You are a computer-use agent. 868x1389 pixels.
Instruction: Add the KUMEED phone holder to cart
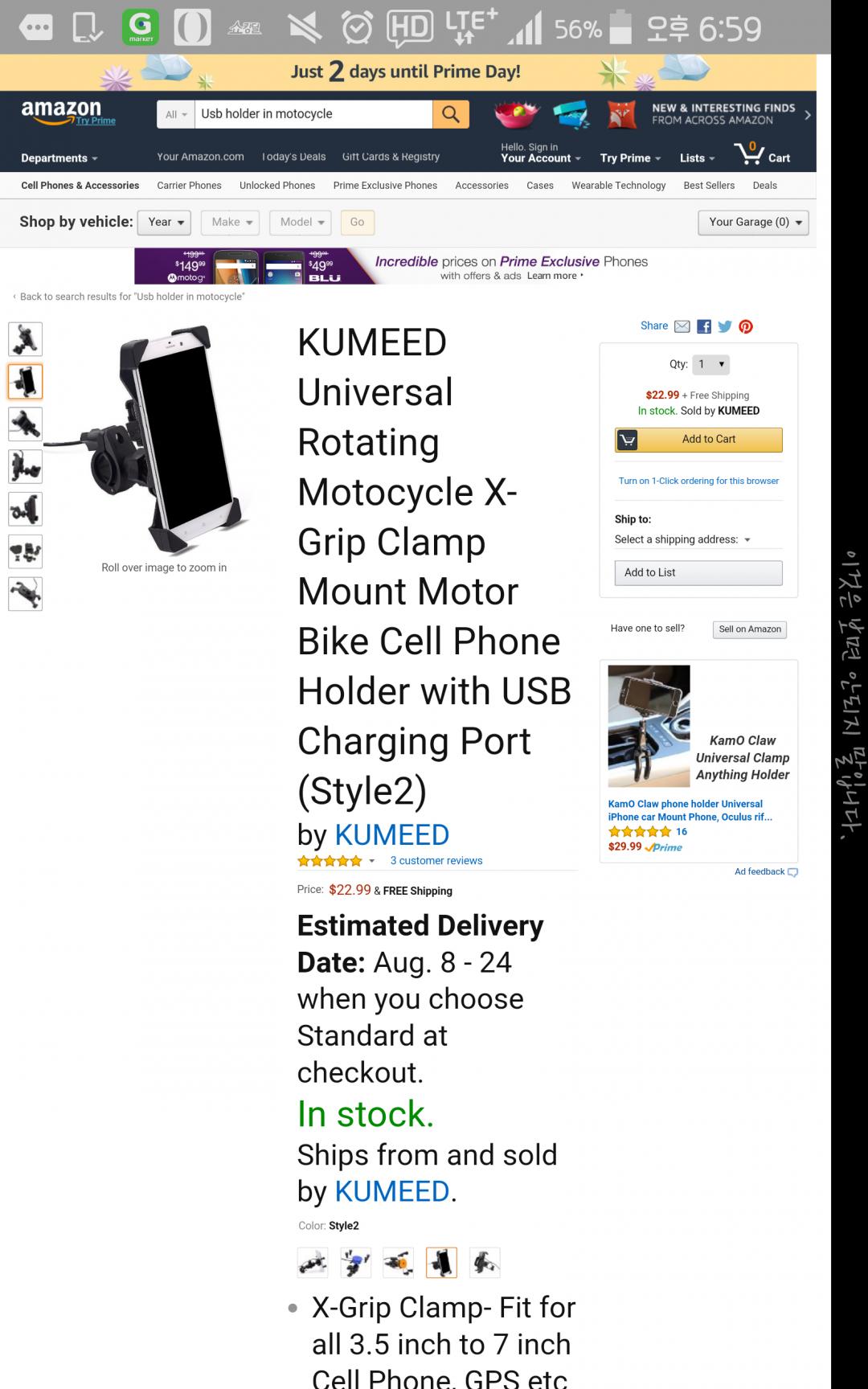698,440
